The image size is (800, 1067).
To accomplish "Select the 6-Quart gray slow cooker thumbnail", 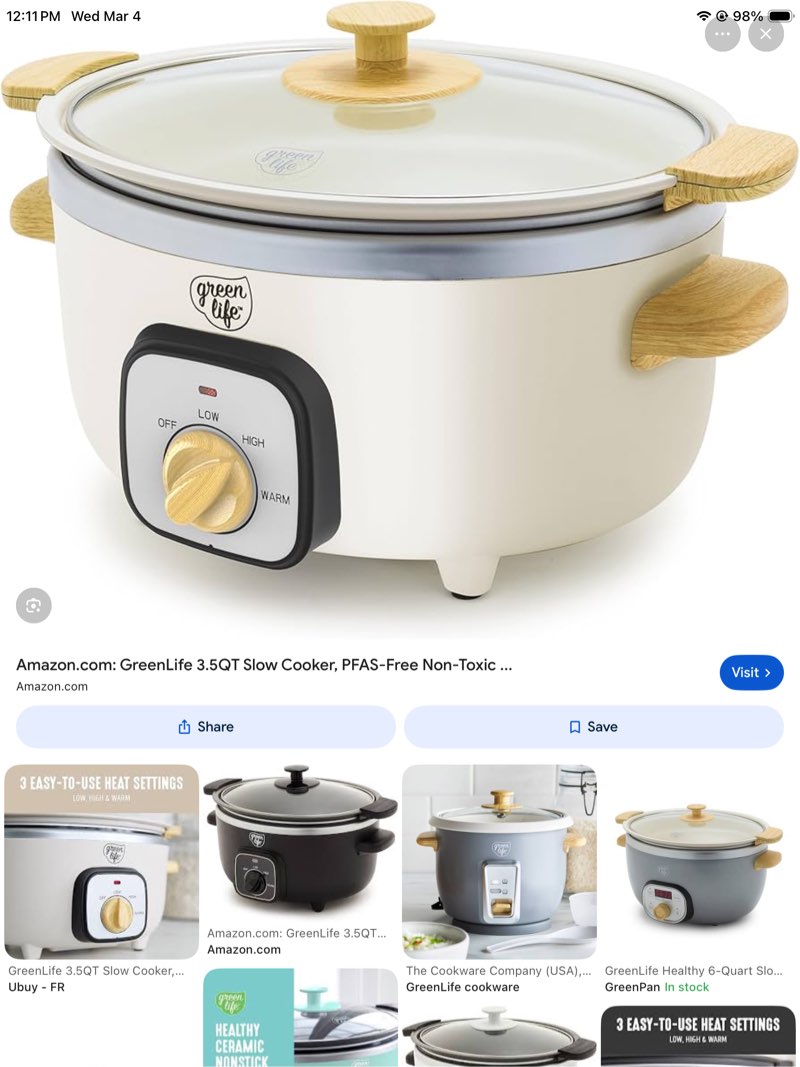I will click(698, 860).
